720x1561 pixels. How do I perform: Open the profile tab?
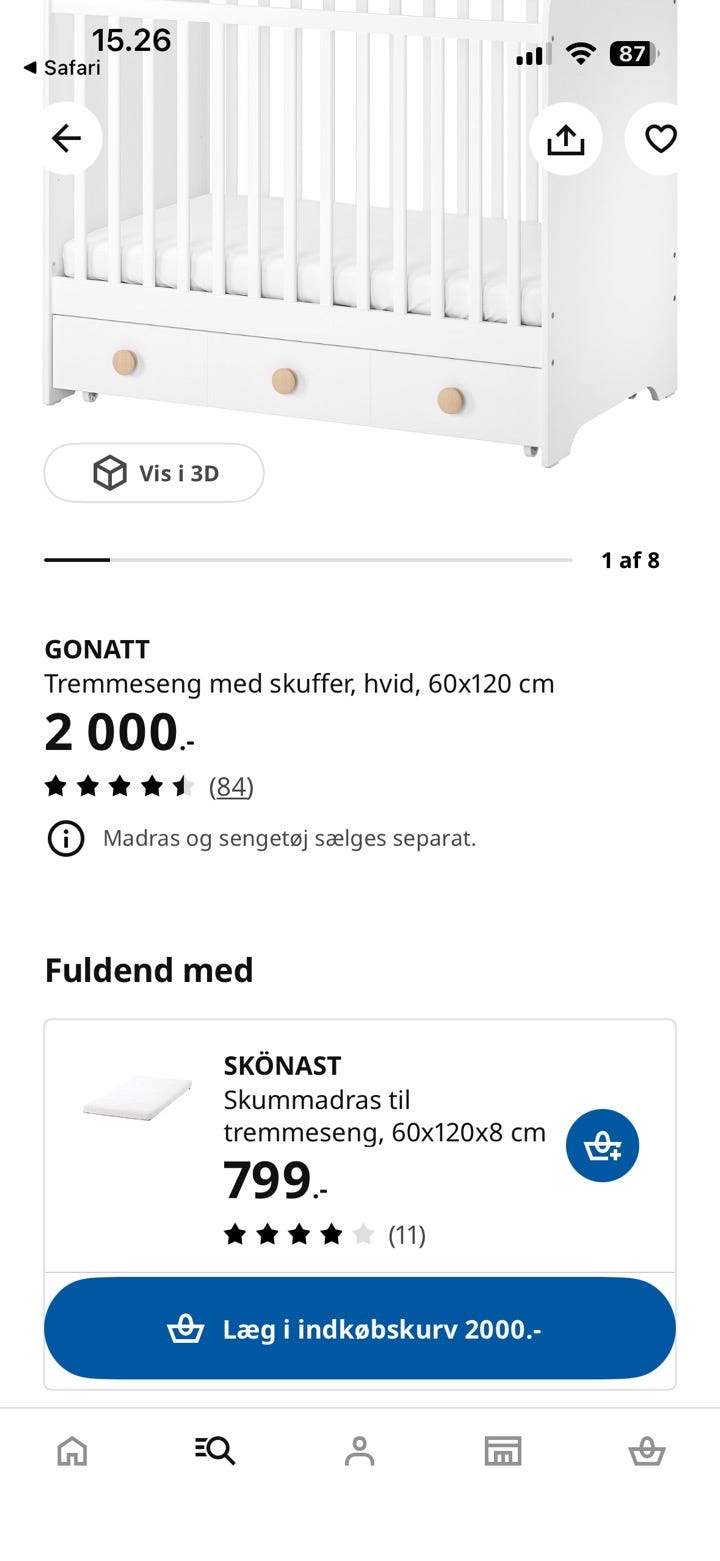pos(359,1450)
